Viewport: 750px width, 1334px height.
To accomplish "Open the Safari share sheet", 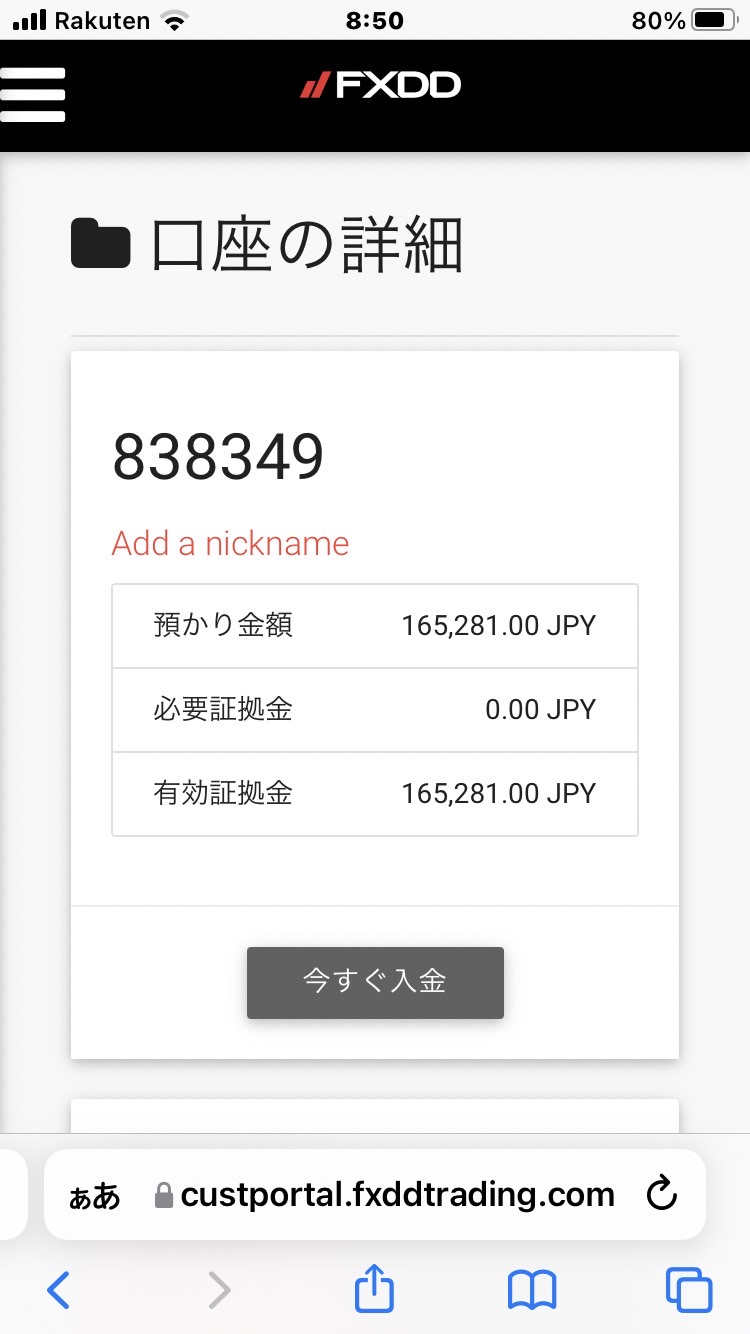I will pyautogui.click(x=375, y=1288).
